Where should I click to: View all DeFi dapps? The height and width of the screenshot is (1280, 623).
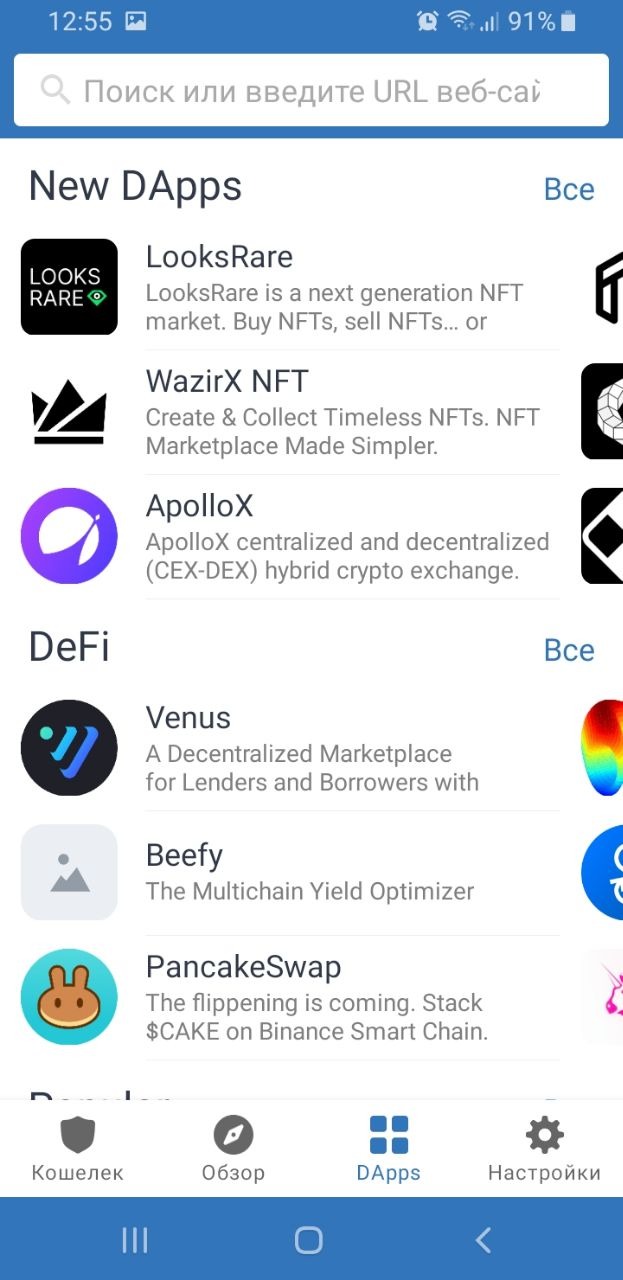(568, 650)
